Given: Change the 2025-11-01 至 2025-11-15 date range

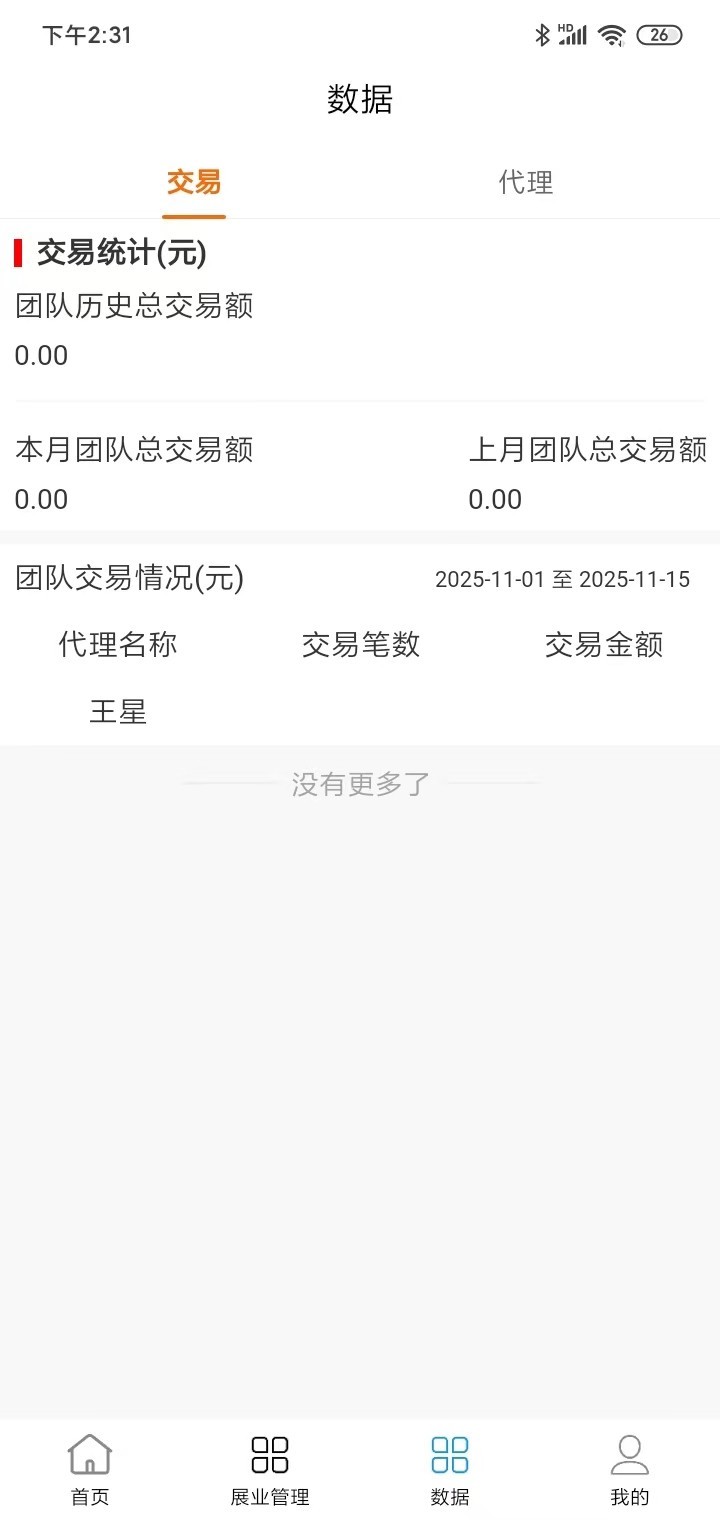Looking at the screenshot, I should (x=562, y=580).
